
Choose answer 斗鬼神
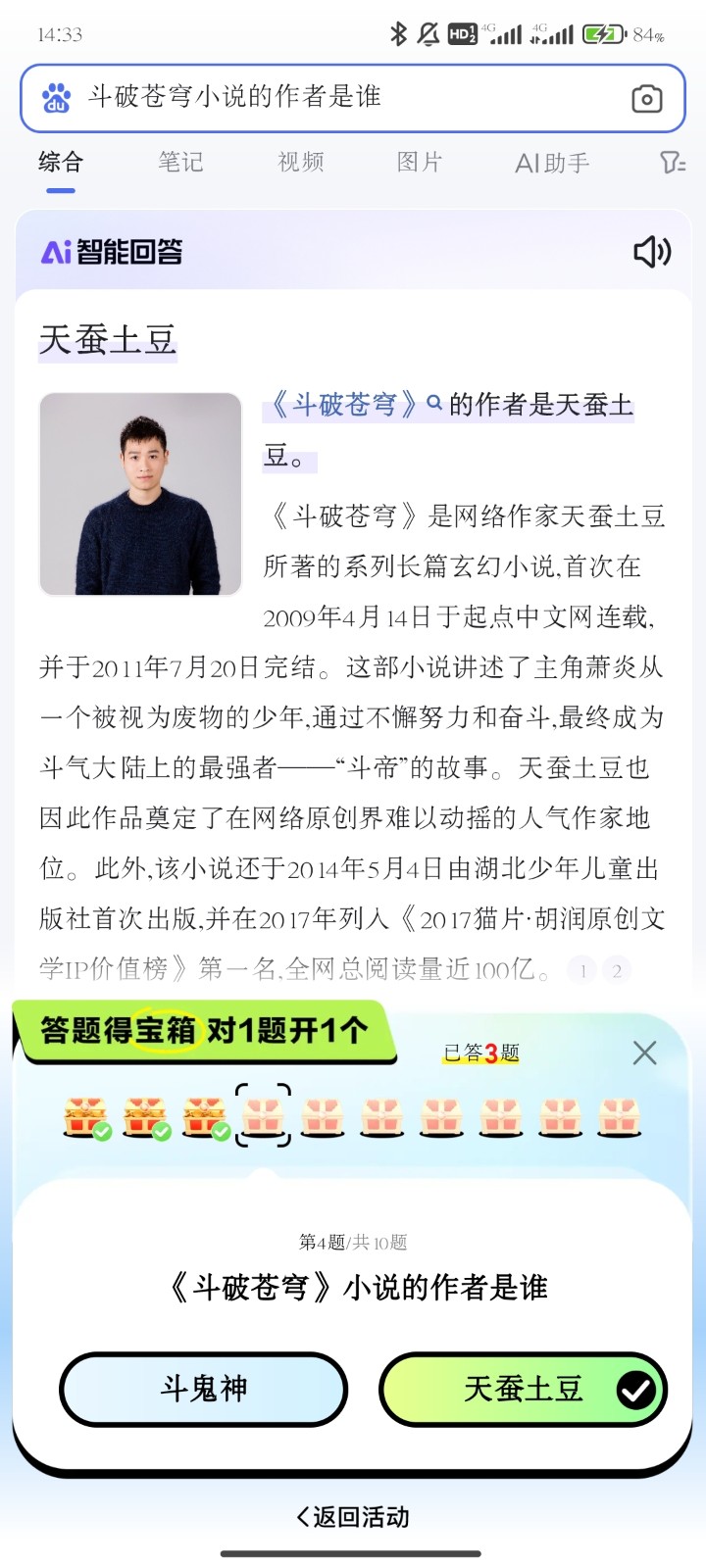click(x=204, y=1389)
